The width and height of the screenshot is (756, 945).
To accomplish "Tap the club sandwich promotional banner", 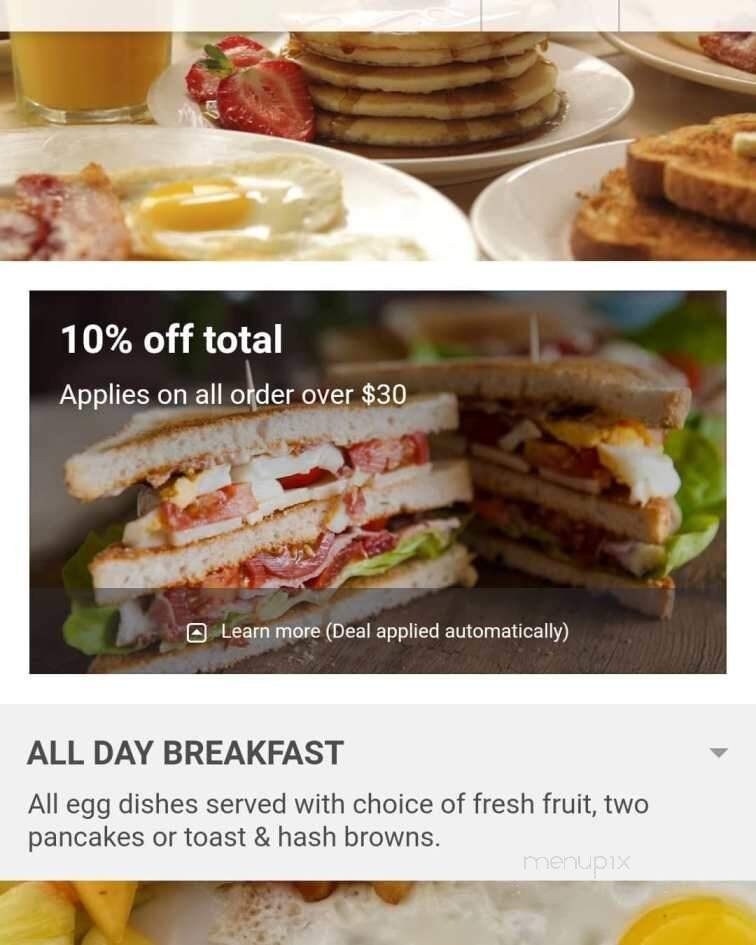I will [x=378, y=480].
